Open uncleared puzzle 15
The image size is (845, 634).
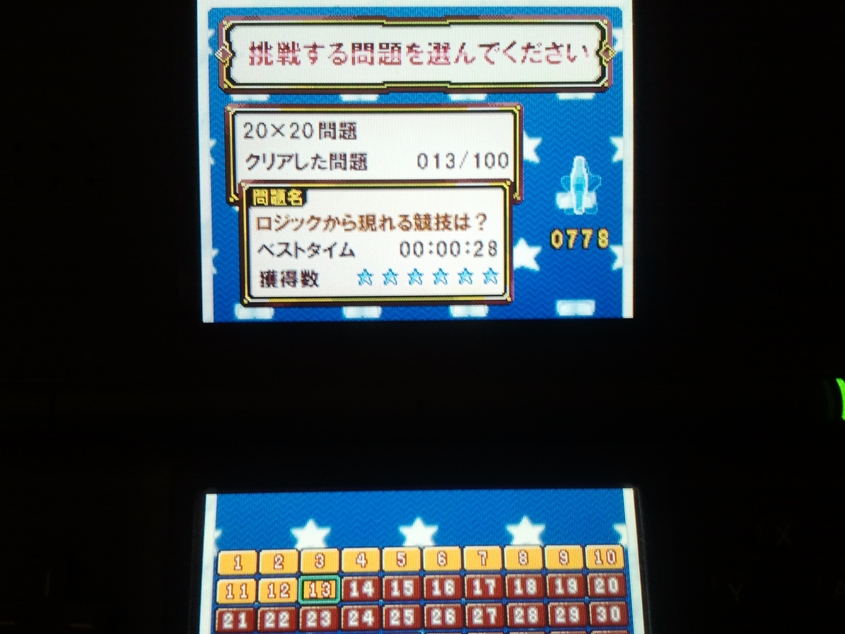402,589
